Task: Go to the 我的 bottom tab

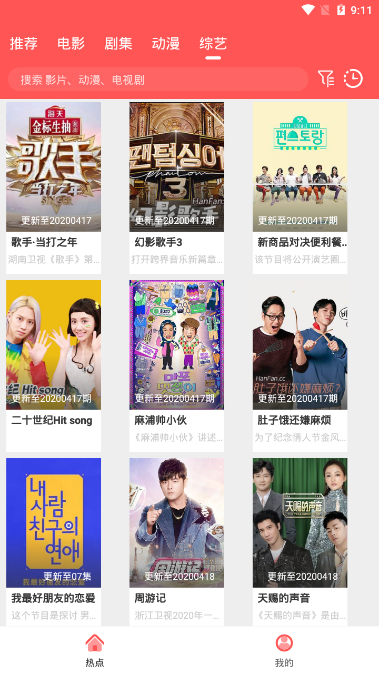Action: [x=284, y=650]
